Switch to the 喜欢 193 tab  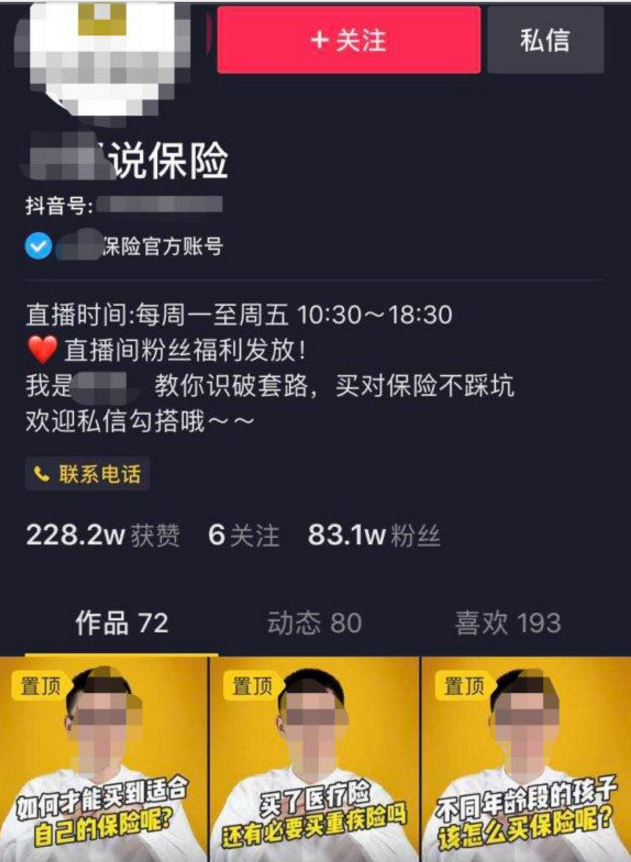pyautogui.click(x=507, y=624)
